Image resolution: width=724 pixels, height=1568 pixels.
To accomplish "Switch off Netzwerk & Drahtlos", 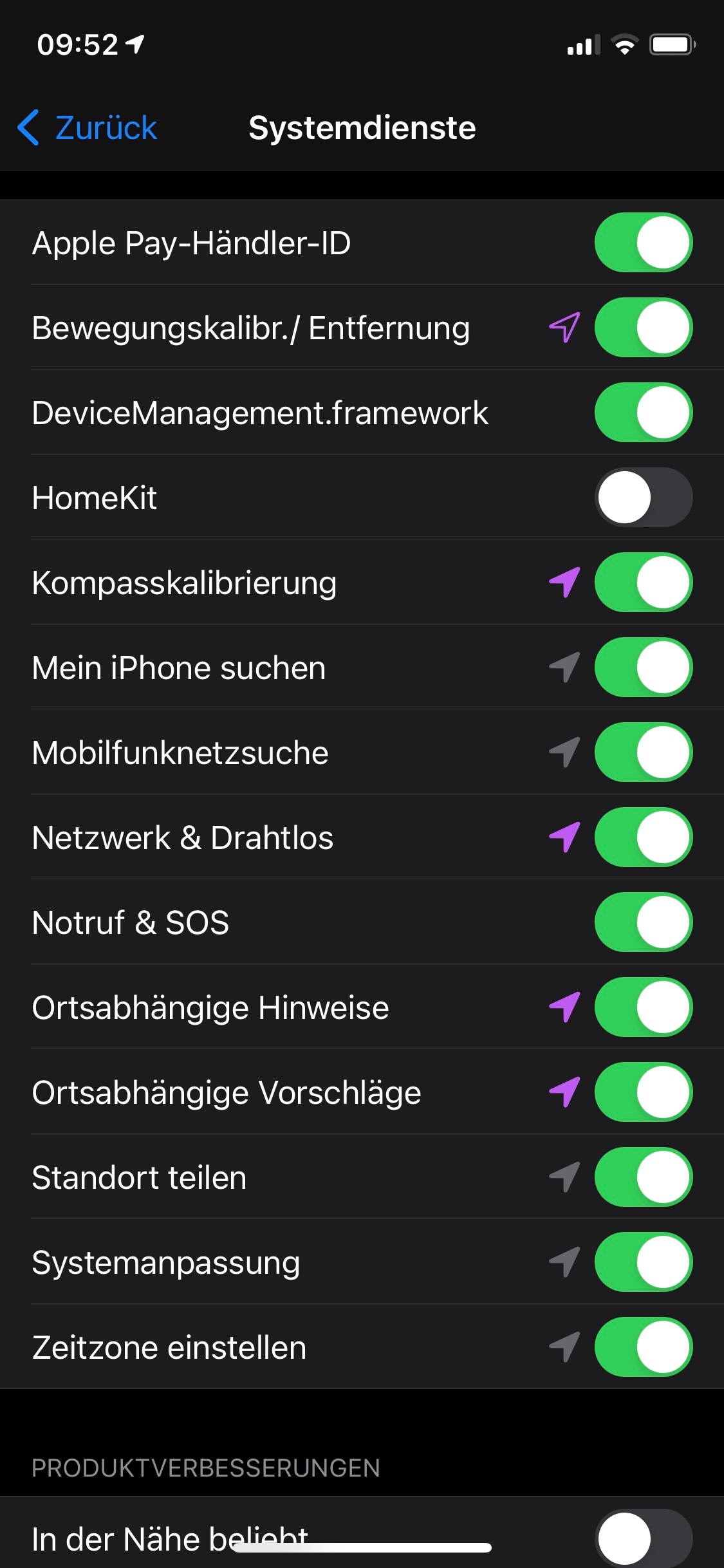I will (x=643, y=837).
